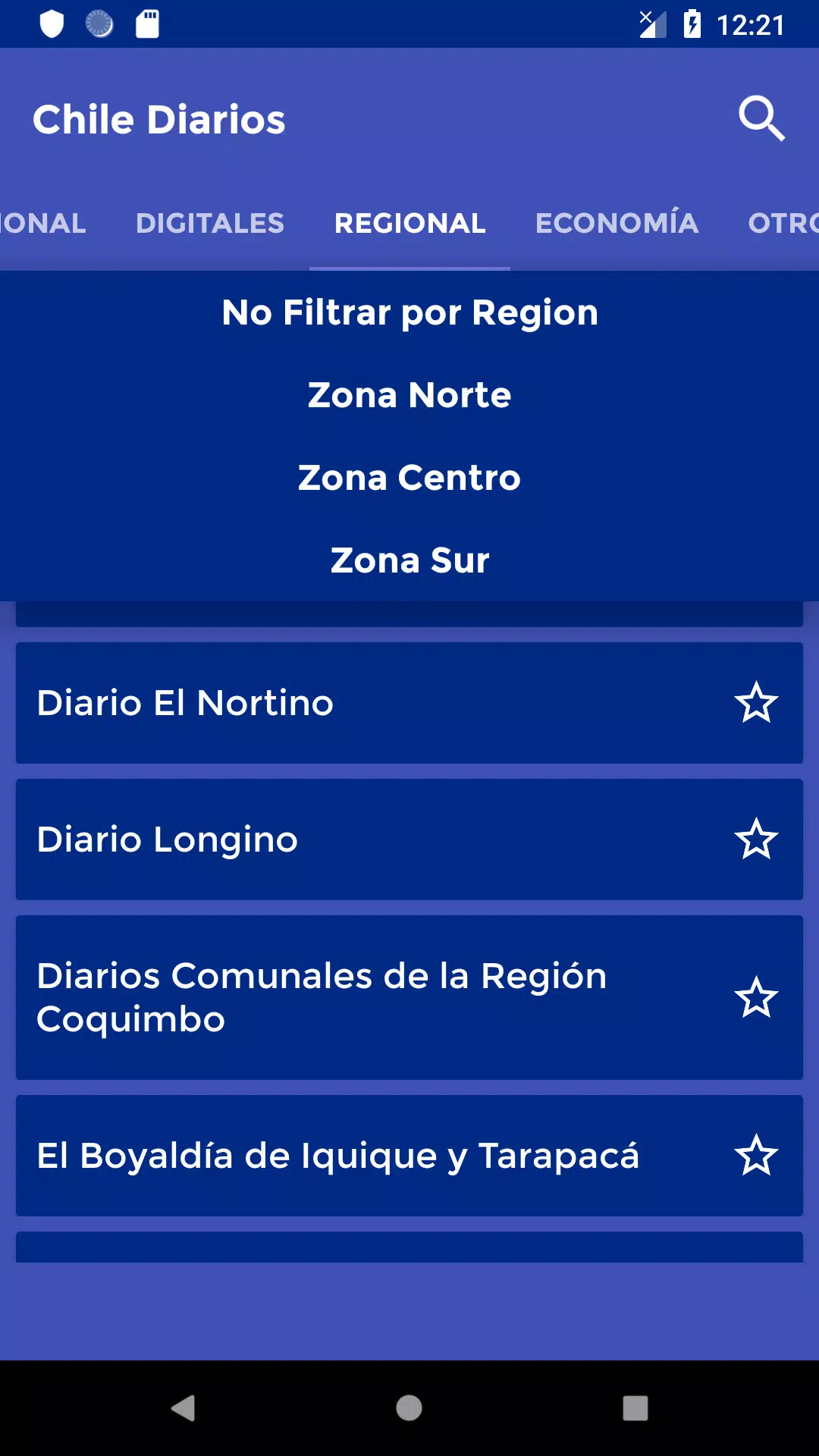Open Diarios Comunales de la Región Coquimbo

pos(409,997)
